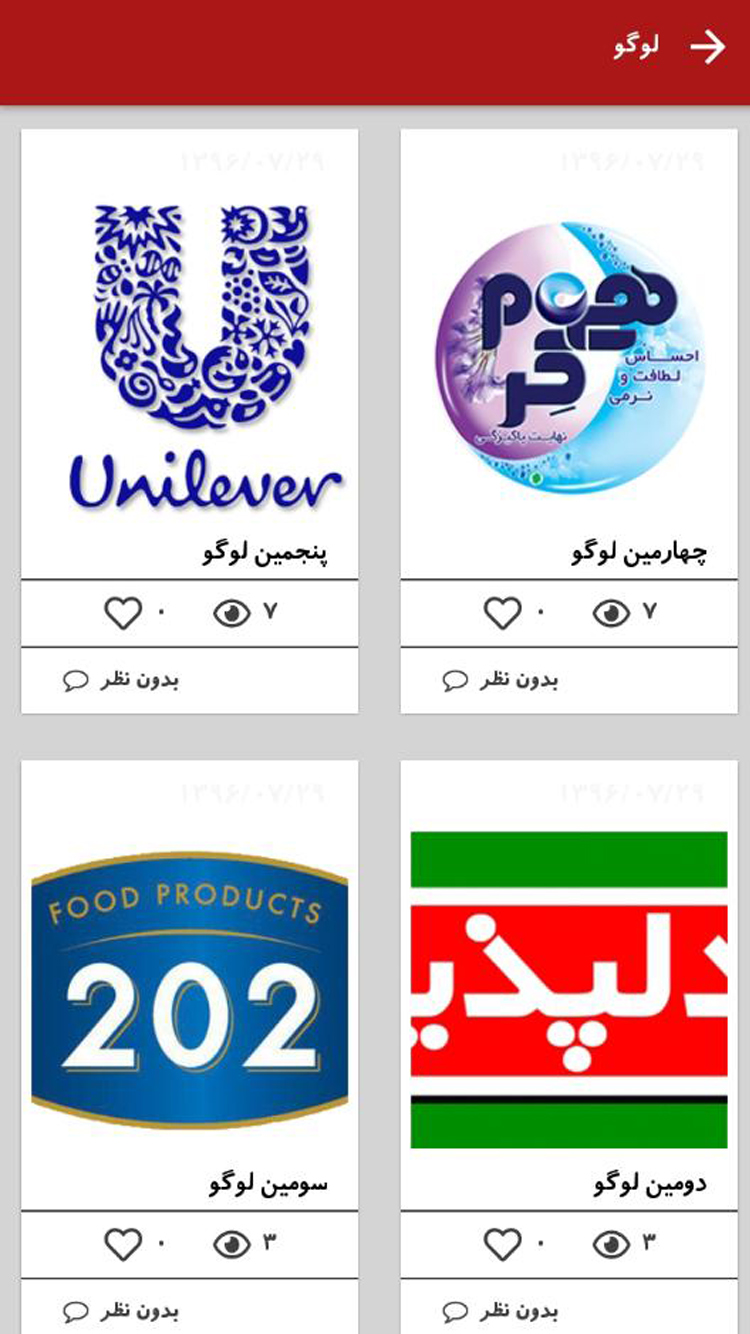Open comments via speech bubble under Unilever logo
Viewport: 750px width, 1334px height.
pyautogui.click(x=74, y=679)
